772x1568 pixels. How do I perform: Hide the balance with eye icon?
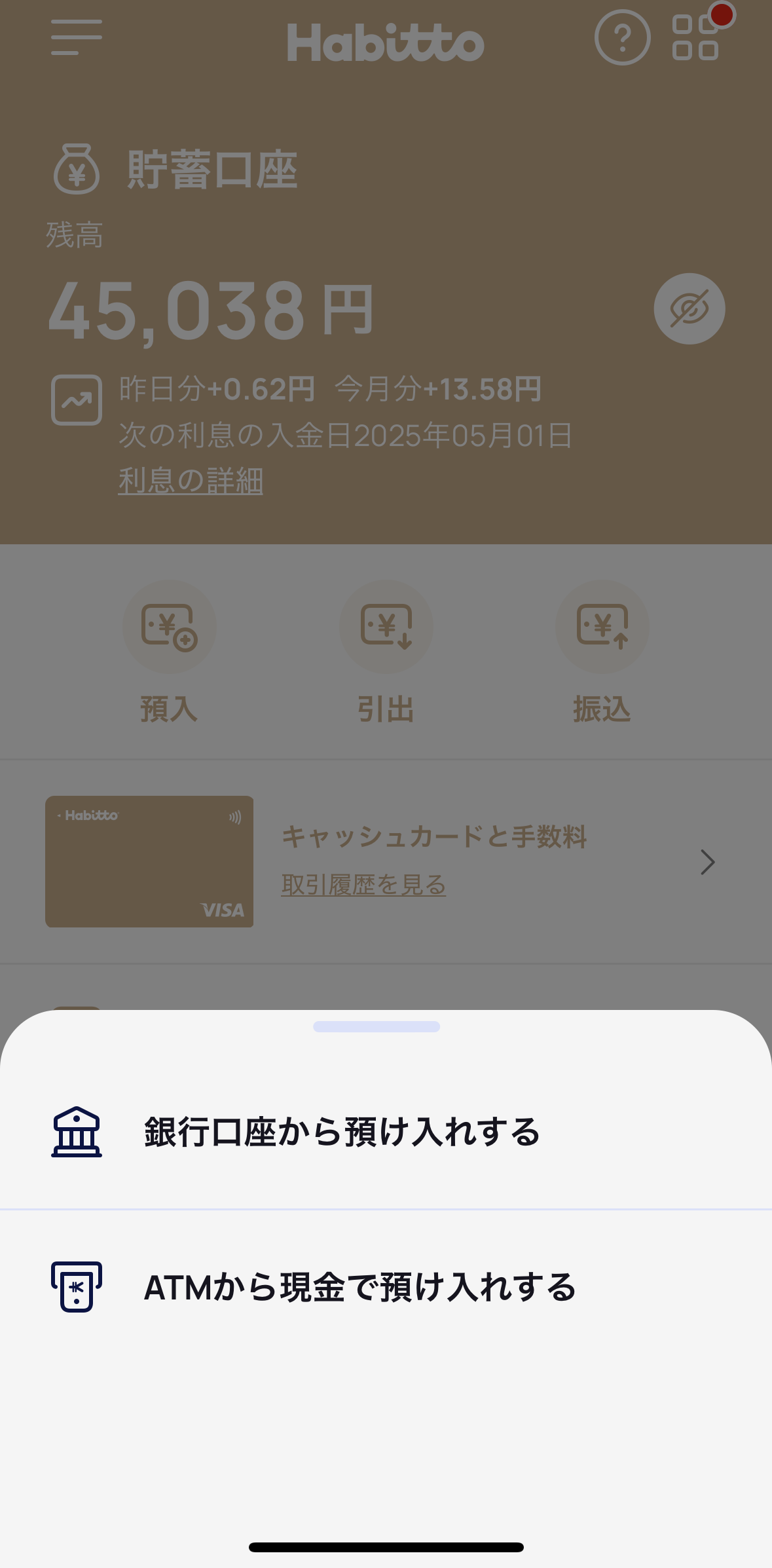coord(689,308)
